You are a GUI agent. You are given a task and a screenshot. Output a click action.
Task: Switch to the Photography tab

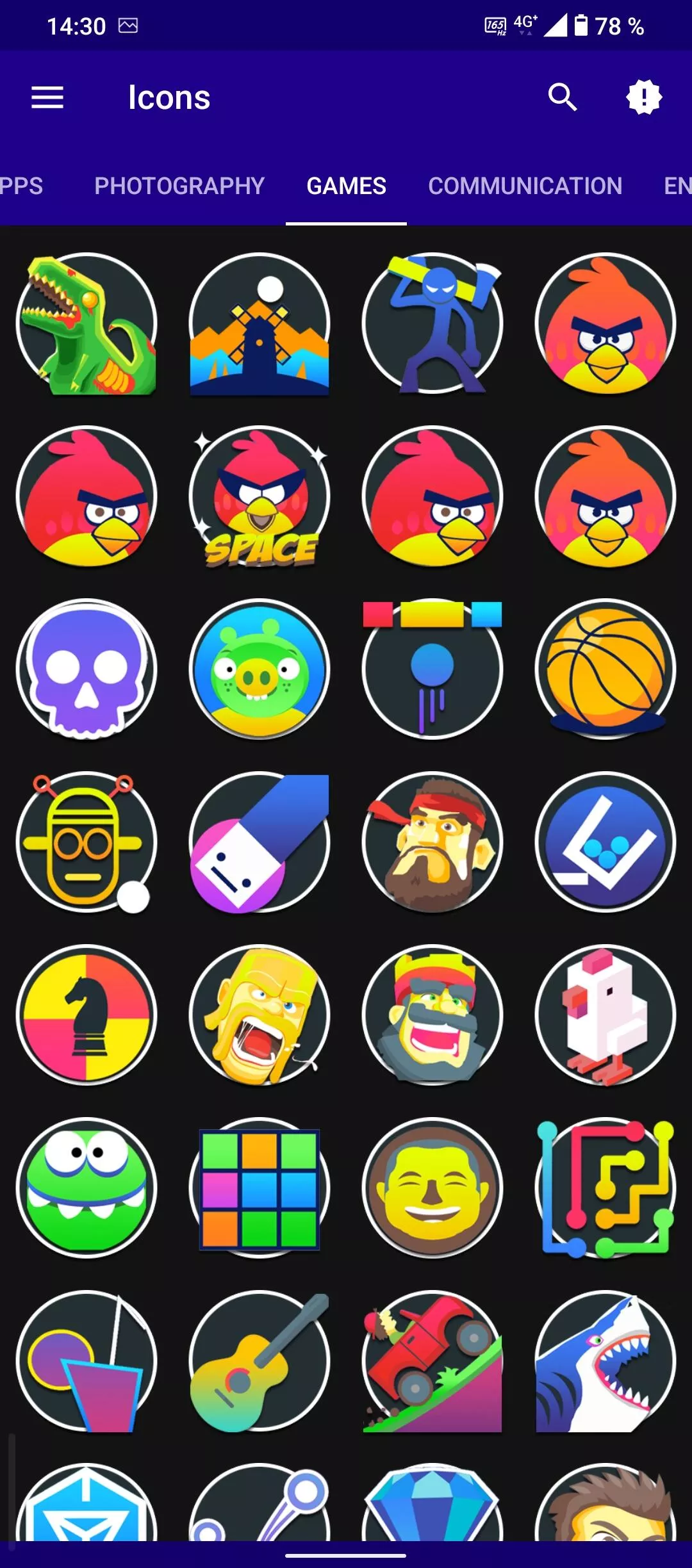[x=179, y=186]
